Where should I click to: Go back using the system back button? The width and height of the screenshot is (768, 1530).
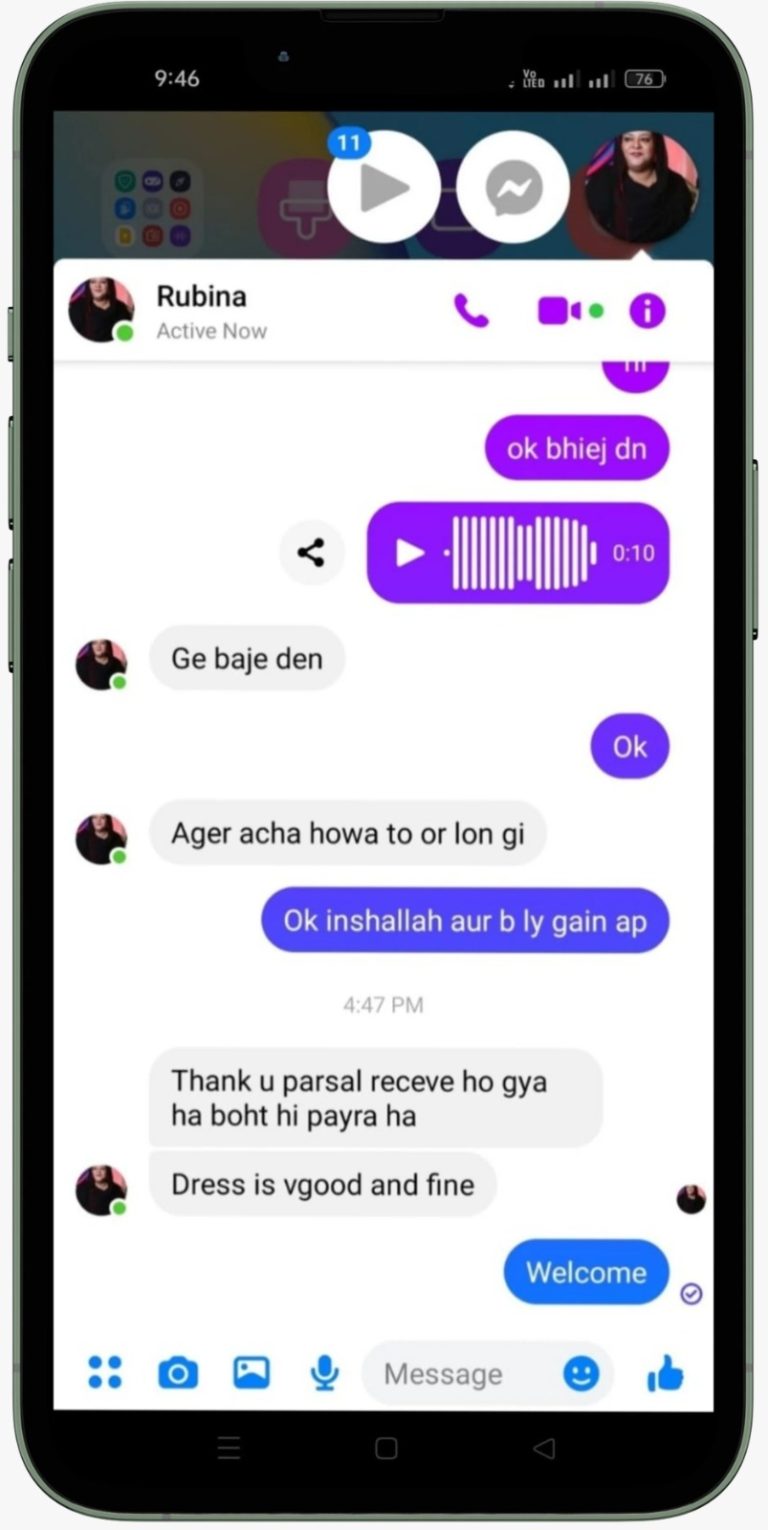(x=544, y=1448)
